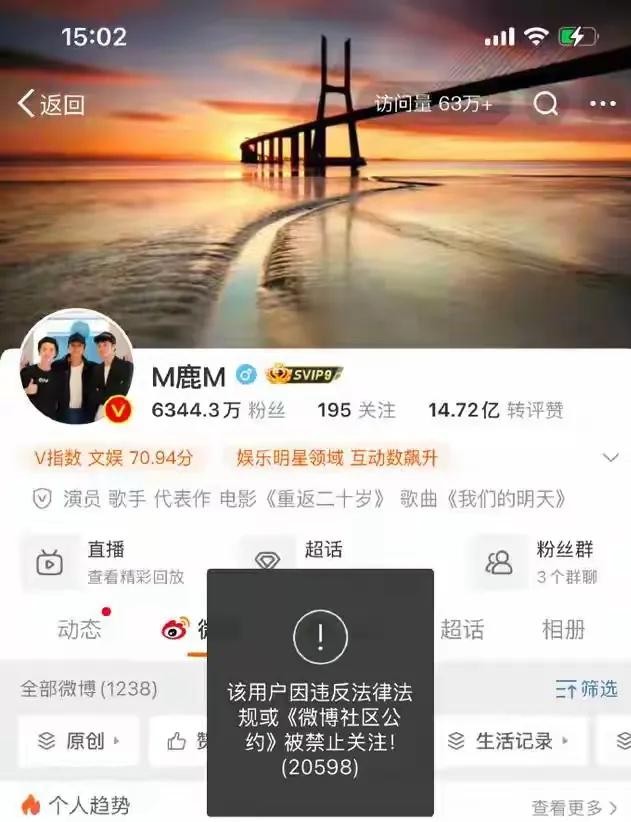Viewport: 631px width, 822px height.
Task: Tap the V指数 文娱 70.94分 badge
Action: tap(113, 458)
